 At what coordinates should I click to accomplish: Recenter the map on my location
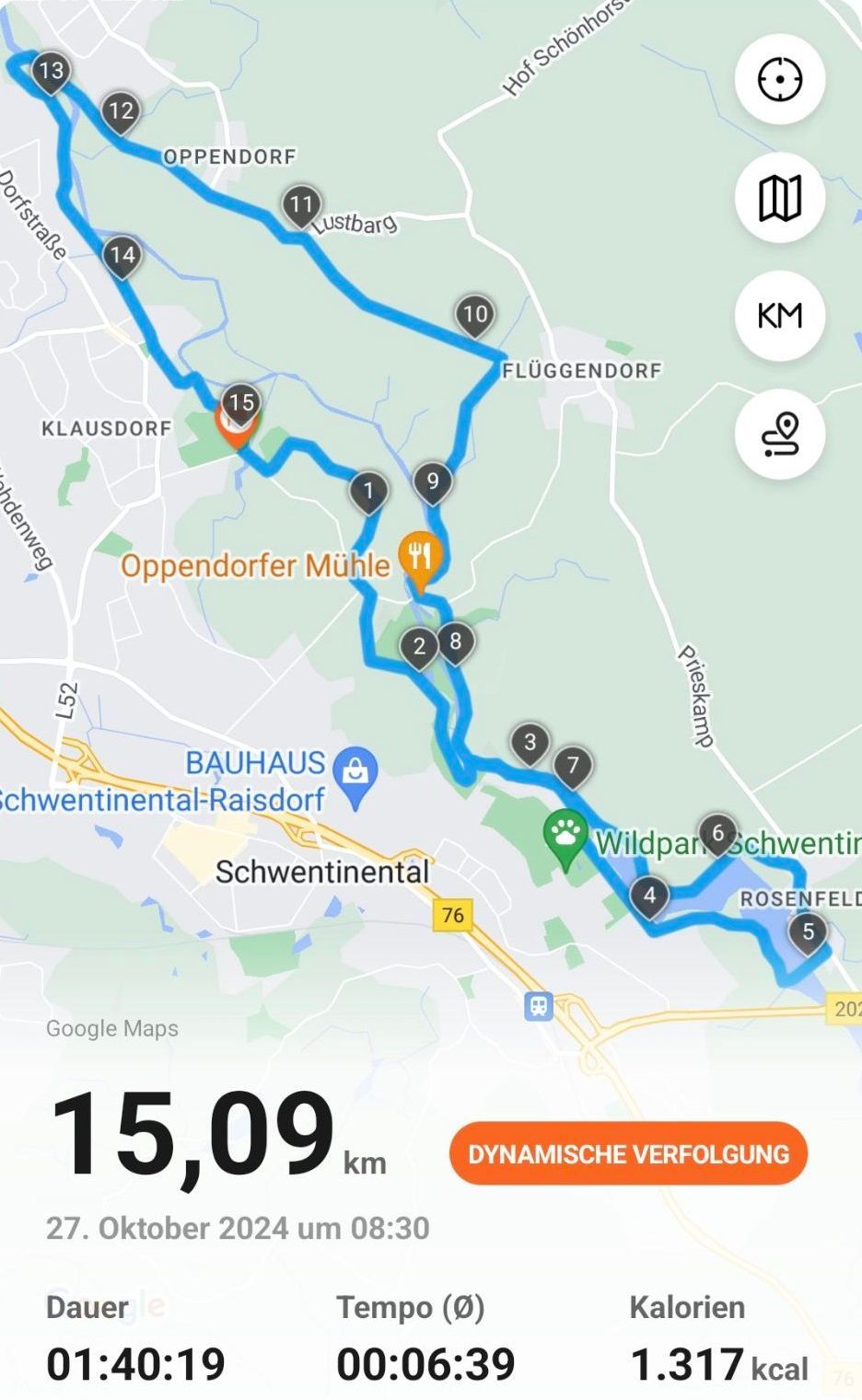[779, 79]
